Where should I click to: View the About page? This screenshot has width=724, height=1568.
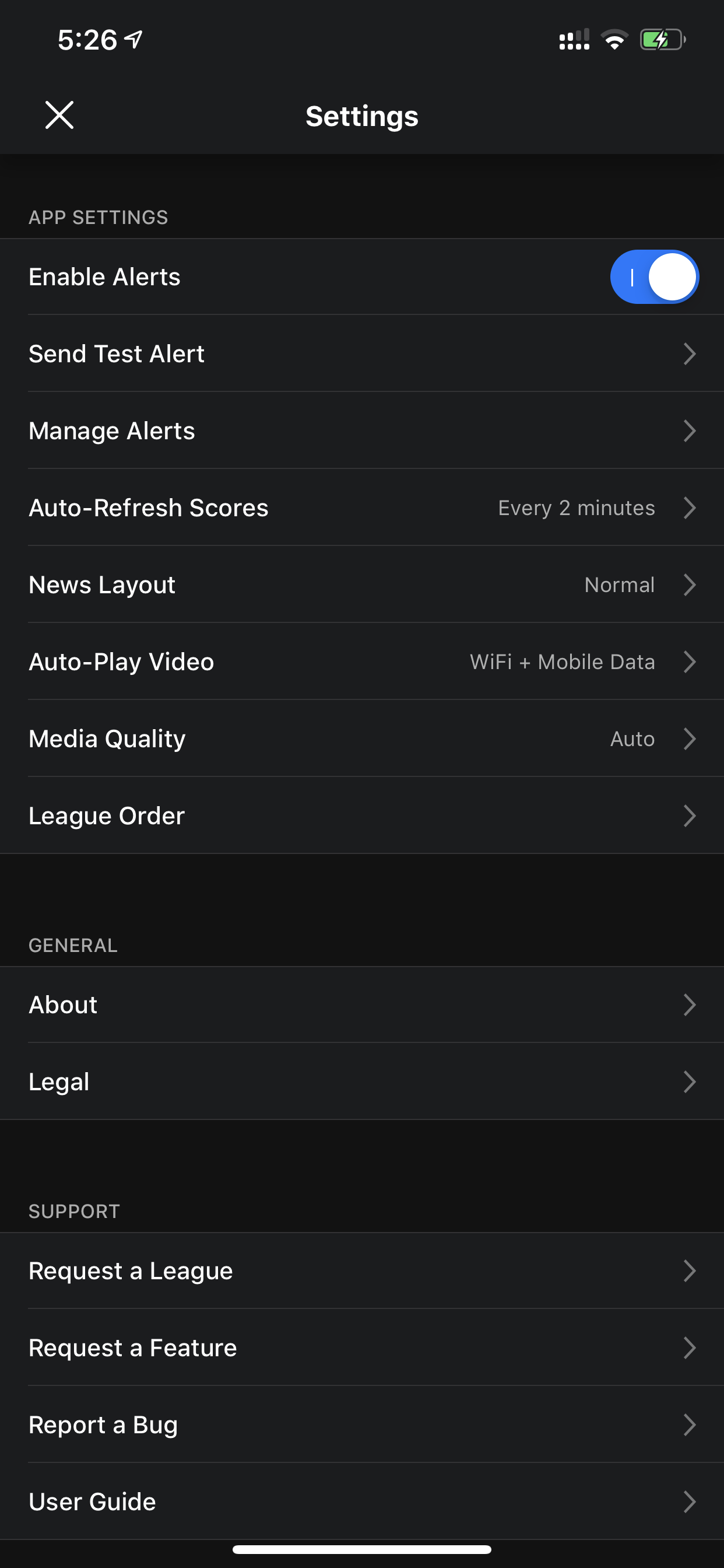pyautogui.click(x=361, y=1005)
